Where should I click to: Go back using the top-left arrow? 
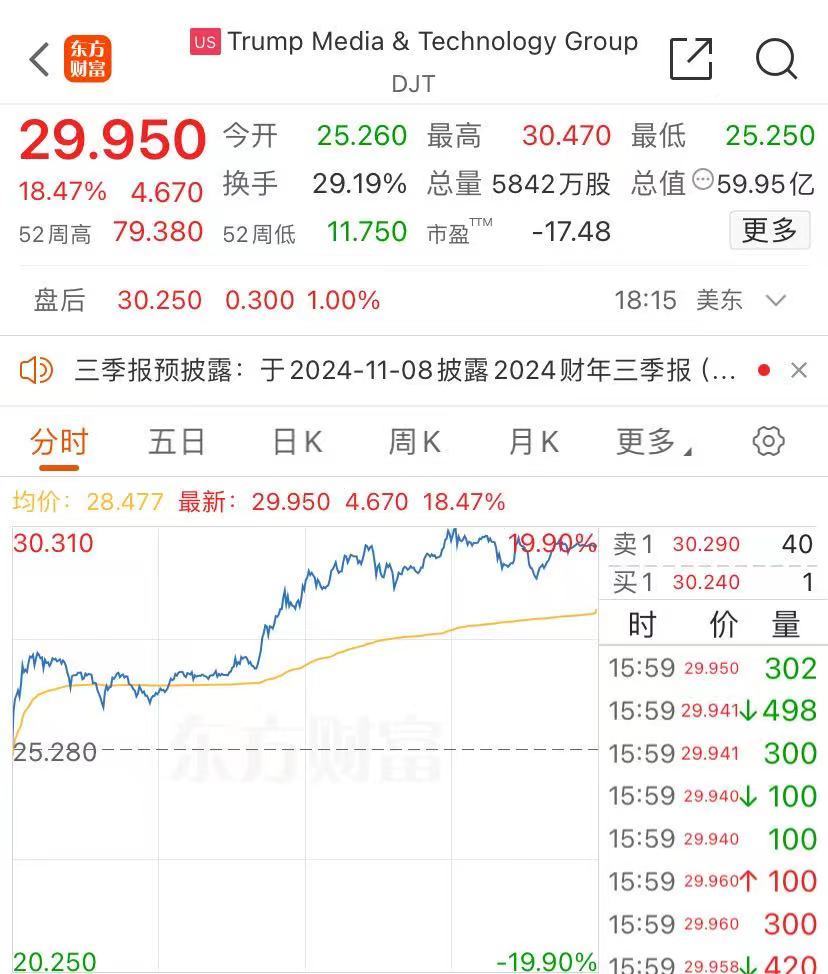click(x=39, y=59)
